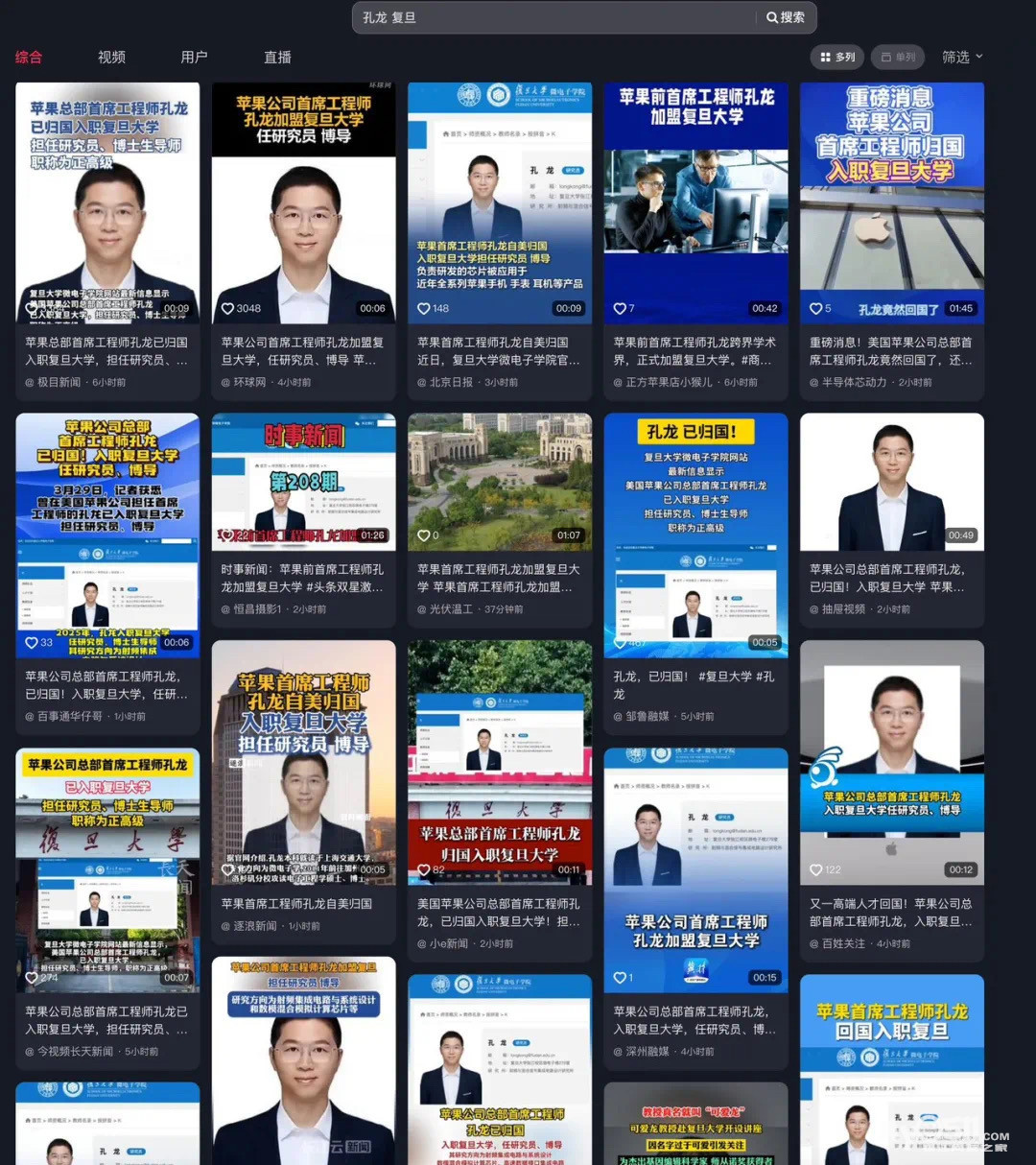Open the 百姓关注 高端人才回国 video
The width and height of the screenshot is (1036, 1165).
(892, 763)
